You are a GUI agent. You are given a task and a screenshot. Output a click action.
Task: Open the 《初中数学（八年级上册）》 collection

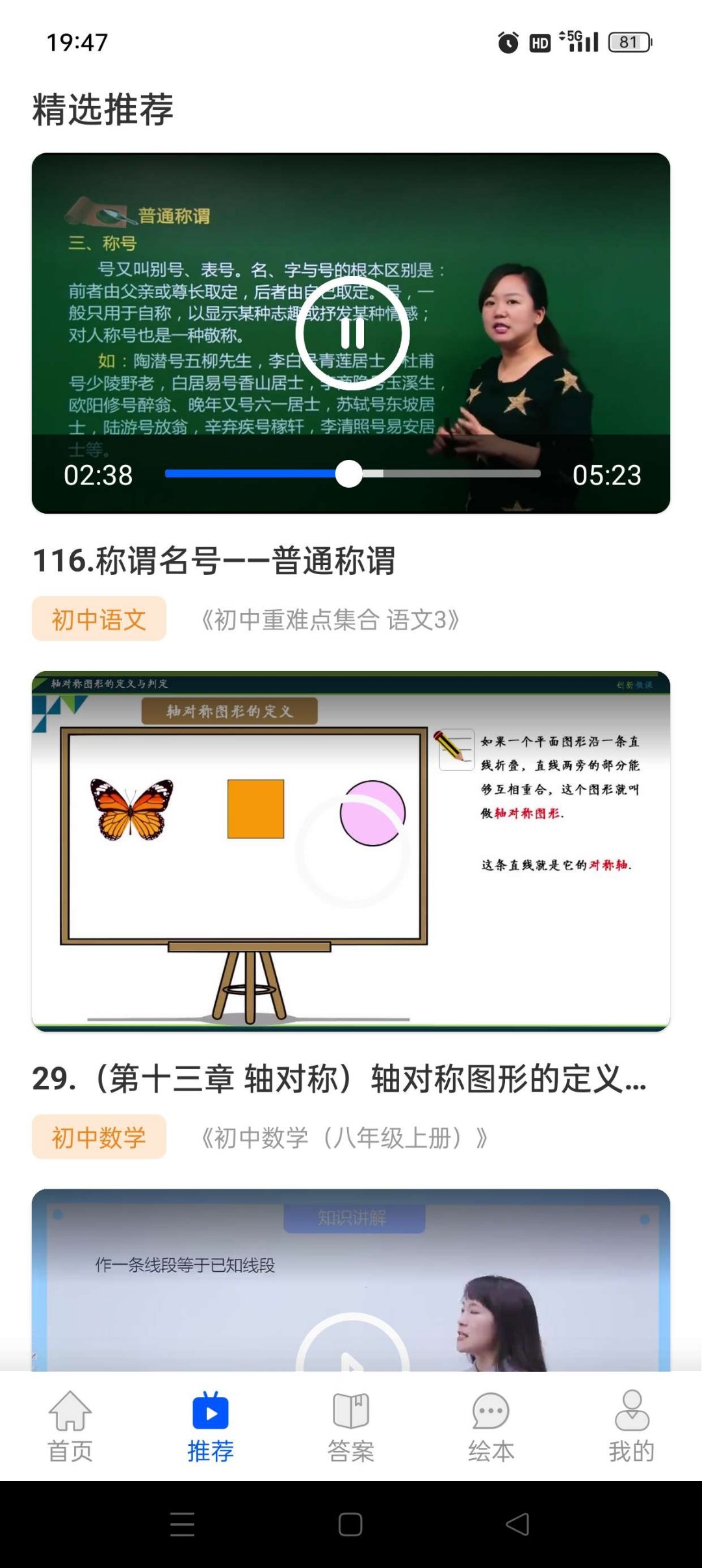tap(344, 1138)
